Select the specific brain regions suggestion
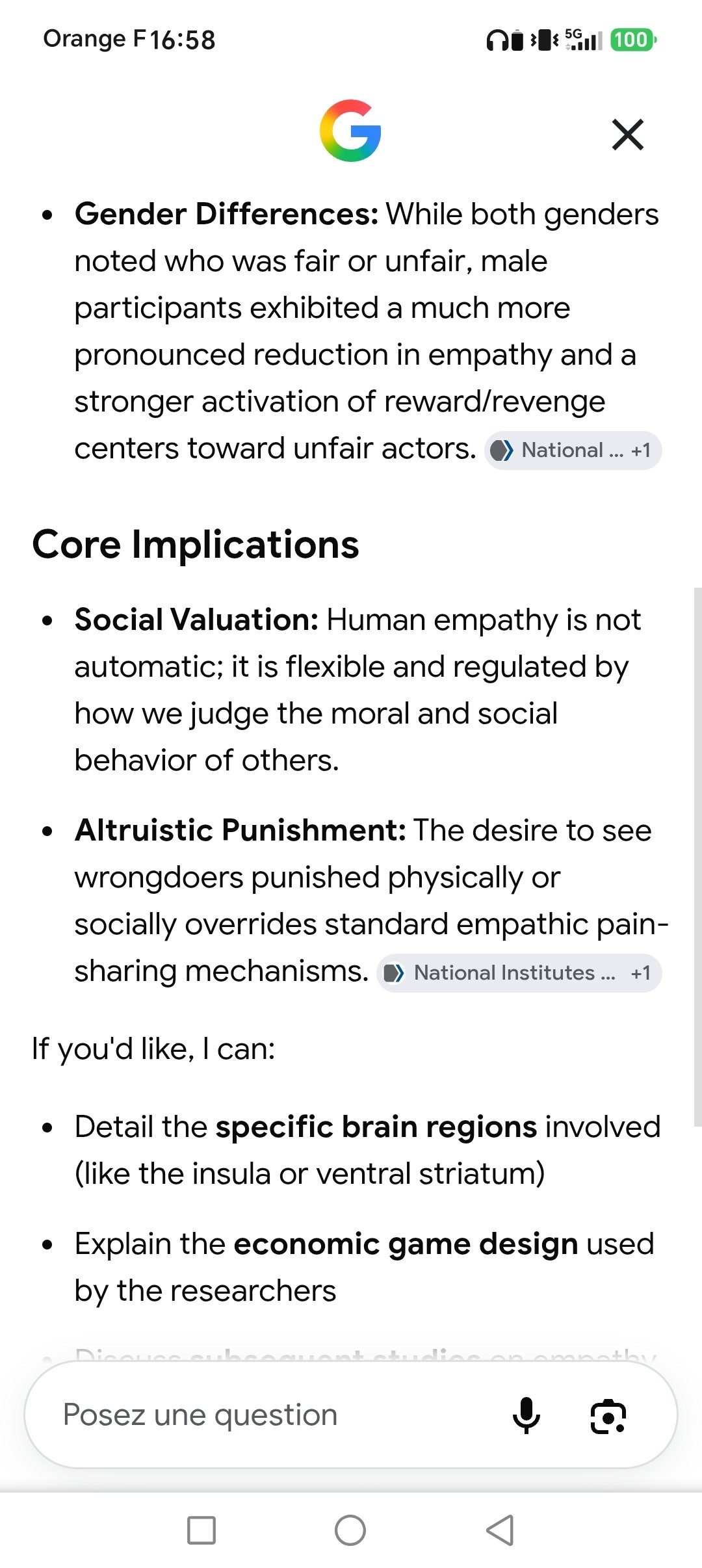This screenshot has width=702, height=1568. pos(367,1150)
